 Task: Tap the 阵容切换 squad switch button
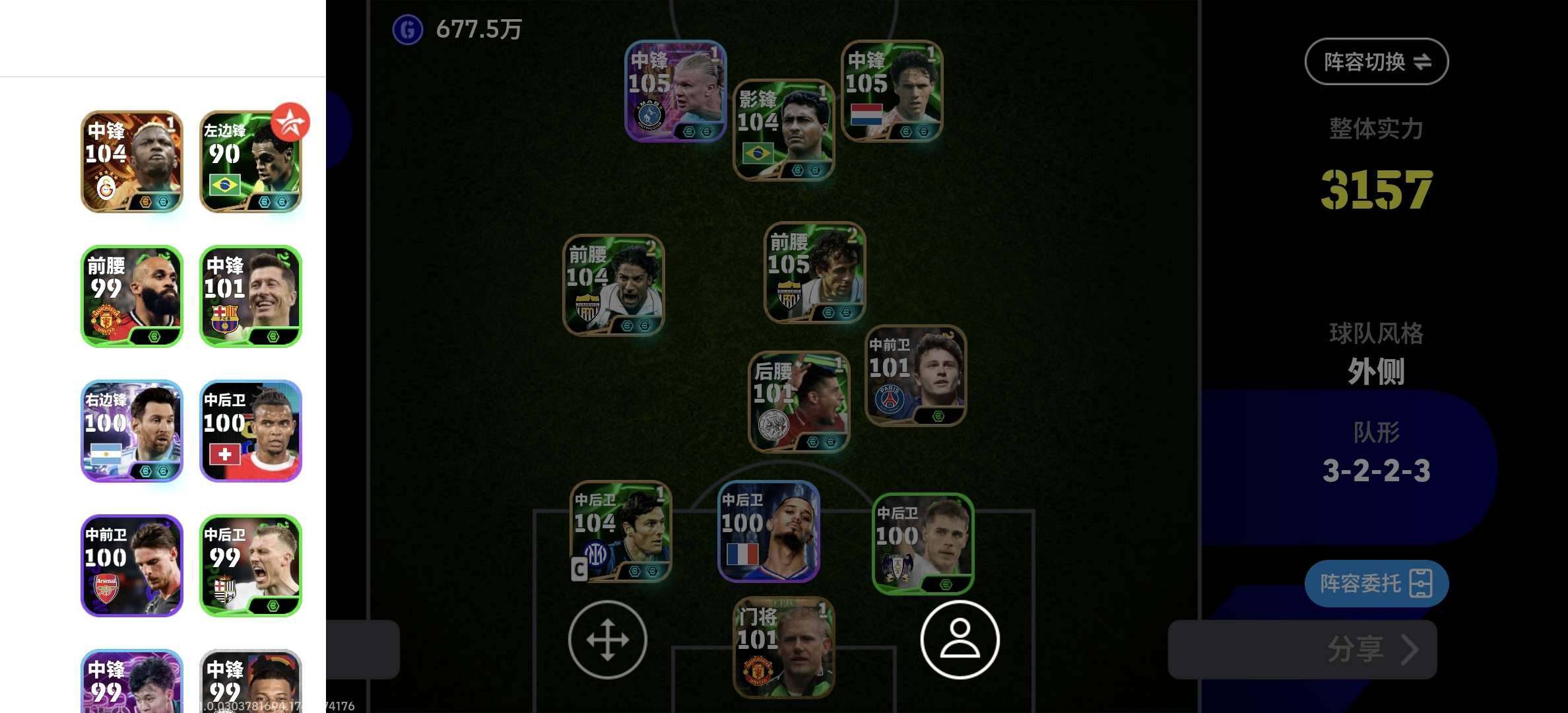(1376, 61)
